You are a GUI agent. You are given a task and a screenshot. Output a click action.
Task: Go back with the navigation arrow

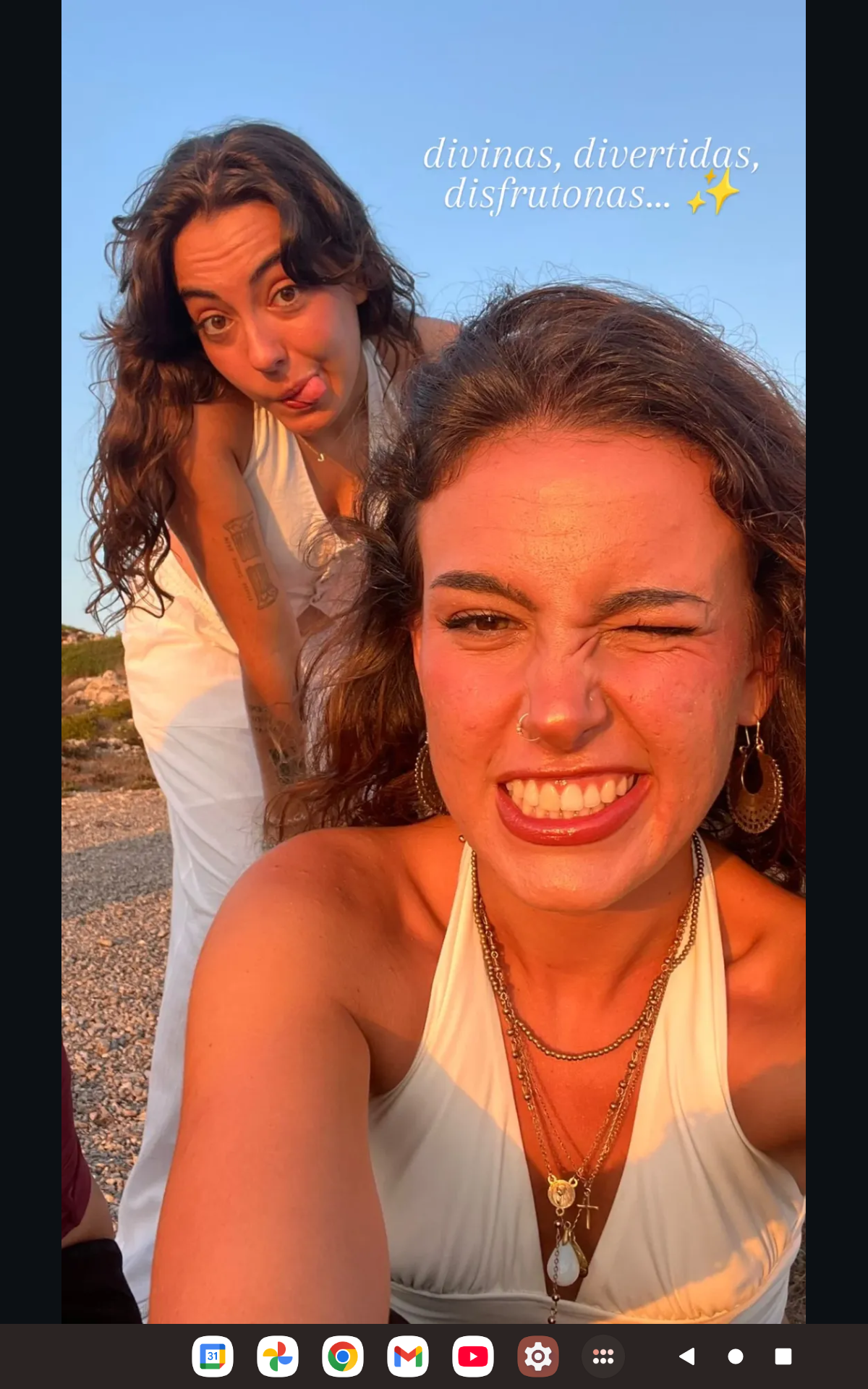687,1356
